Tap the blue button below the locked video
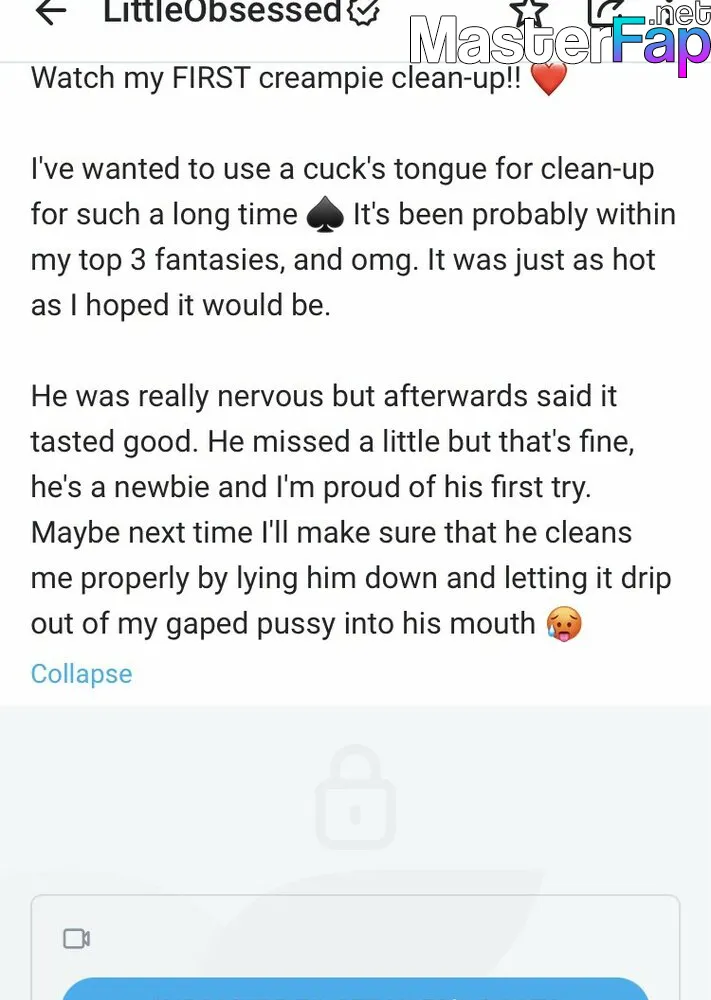Viewport: 711px width, 1000px height. point(355,989)
